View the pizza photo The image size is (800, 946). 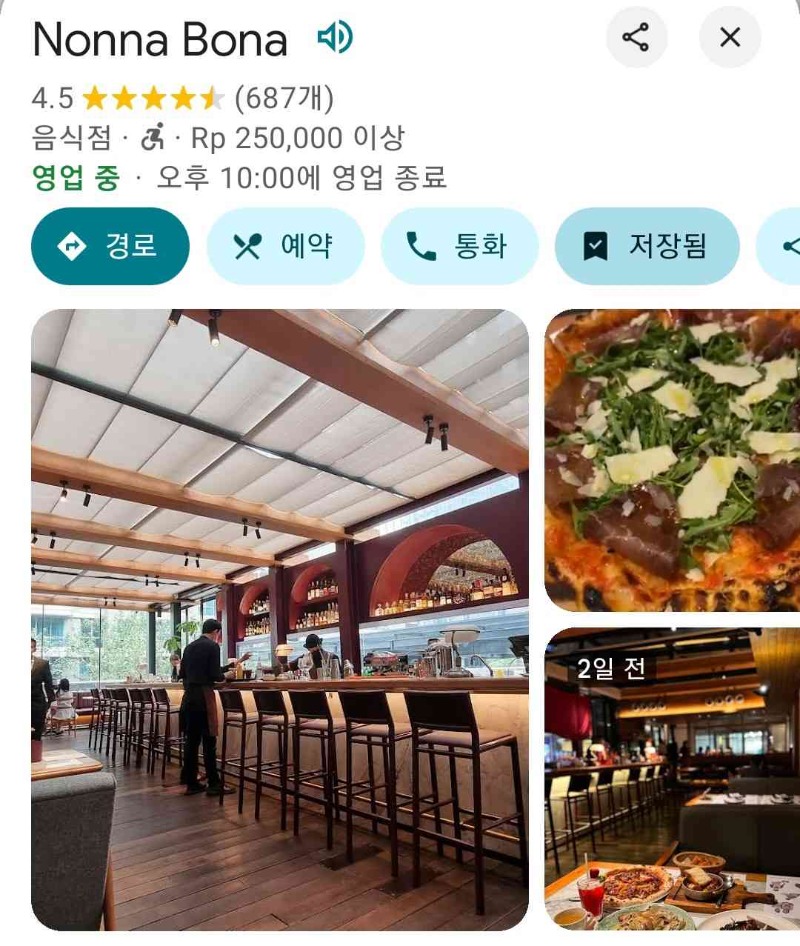point(672,460)
